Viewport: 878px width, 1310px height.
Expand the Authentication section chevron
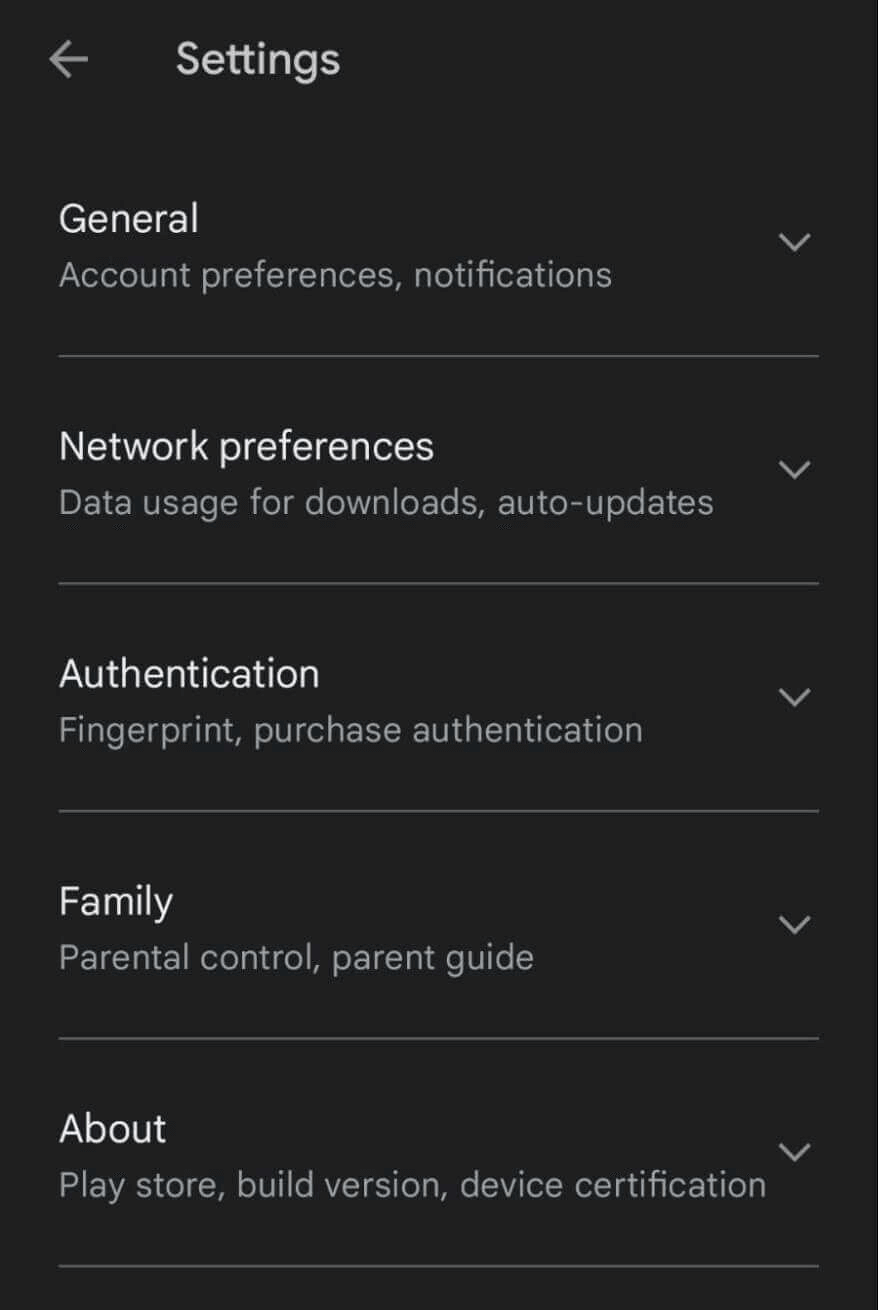[795, 697]
